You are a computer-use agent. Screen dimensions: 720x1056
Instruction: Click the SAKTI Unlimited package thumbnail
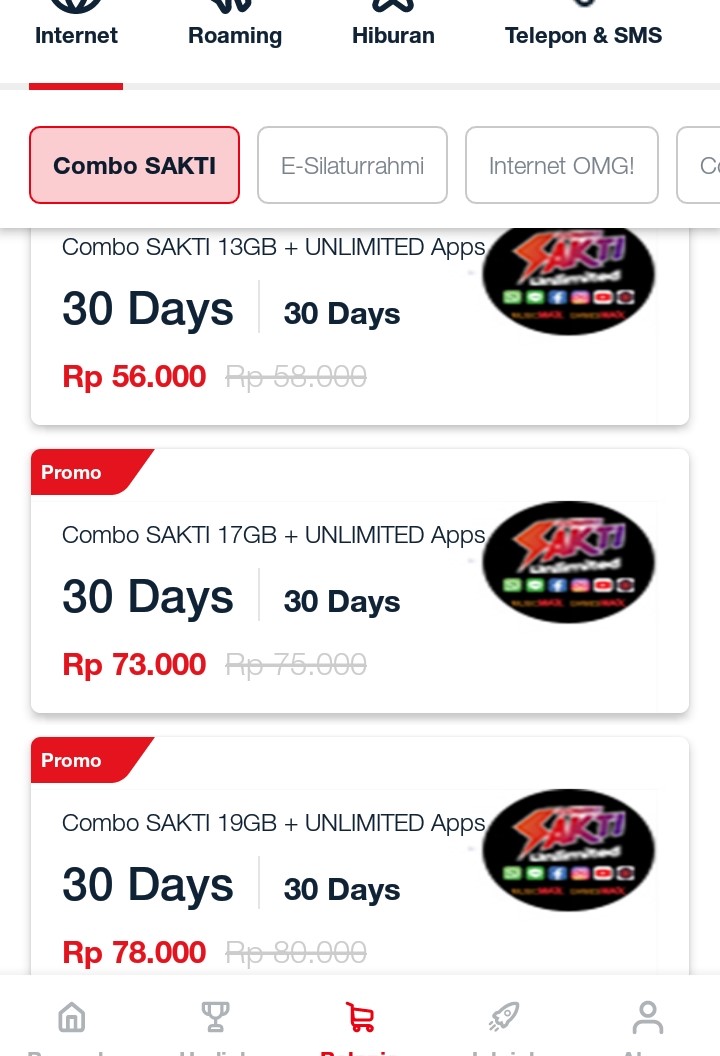click(x=569, y=562)
